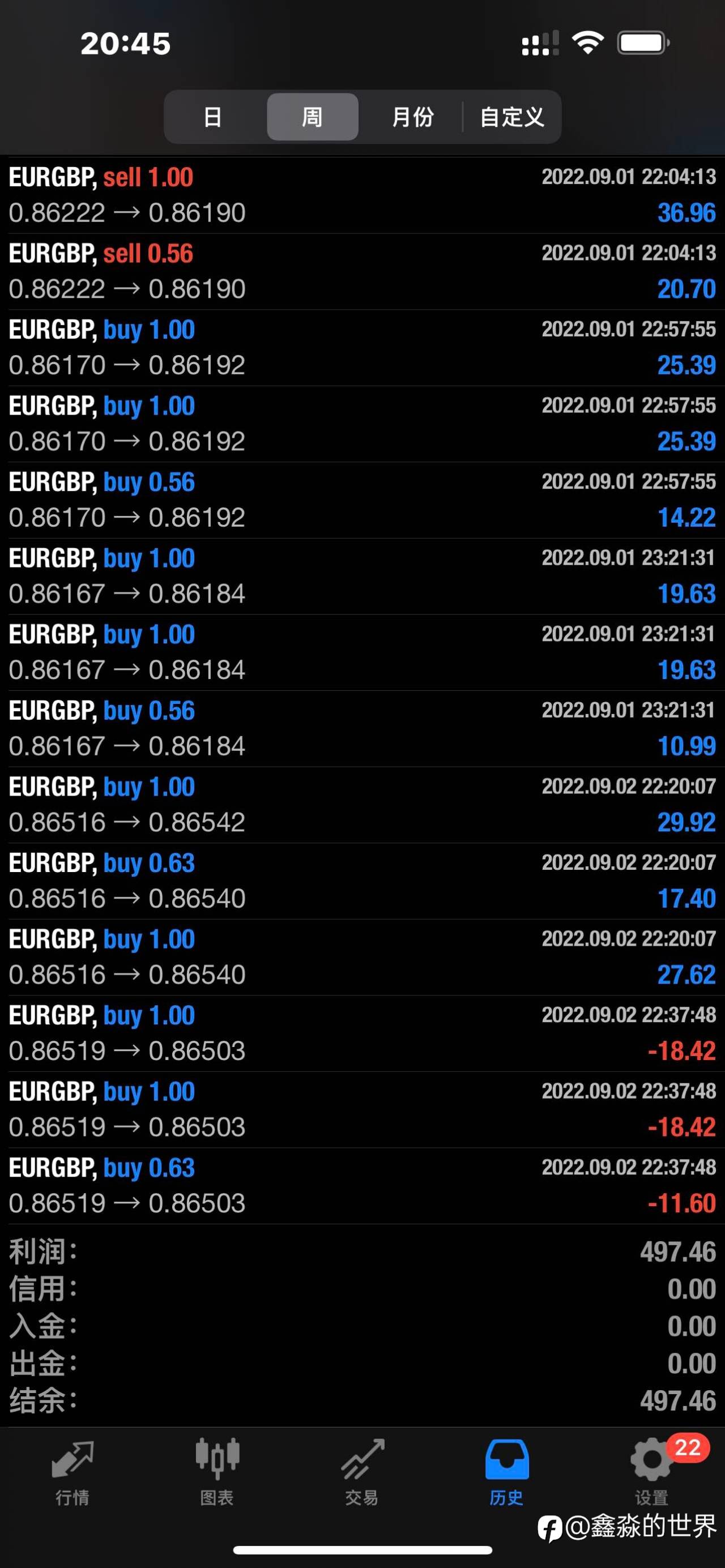Open the 设置 settings tab

point(652,1472)
